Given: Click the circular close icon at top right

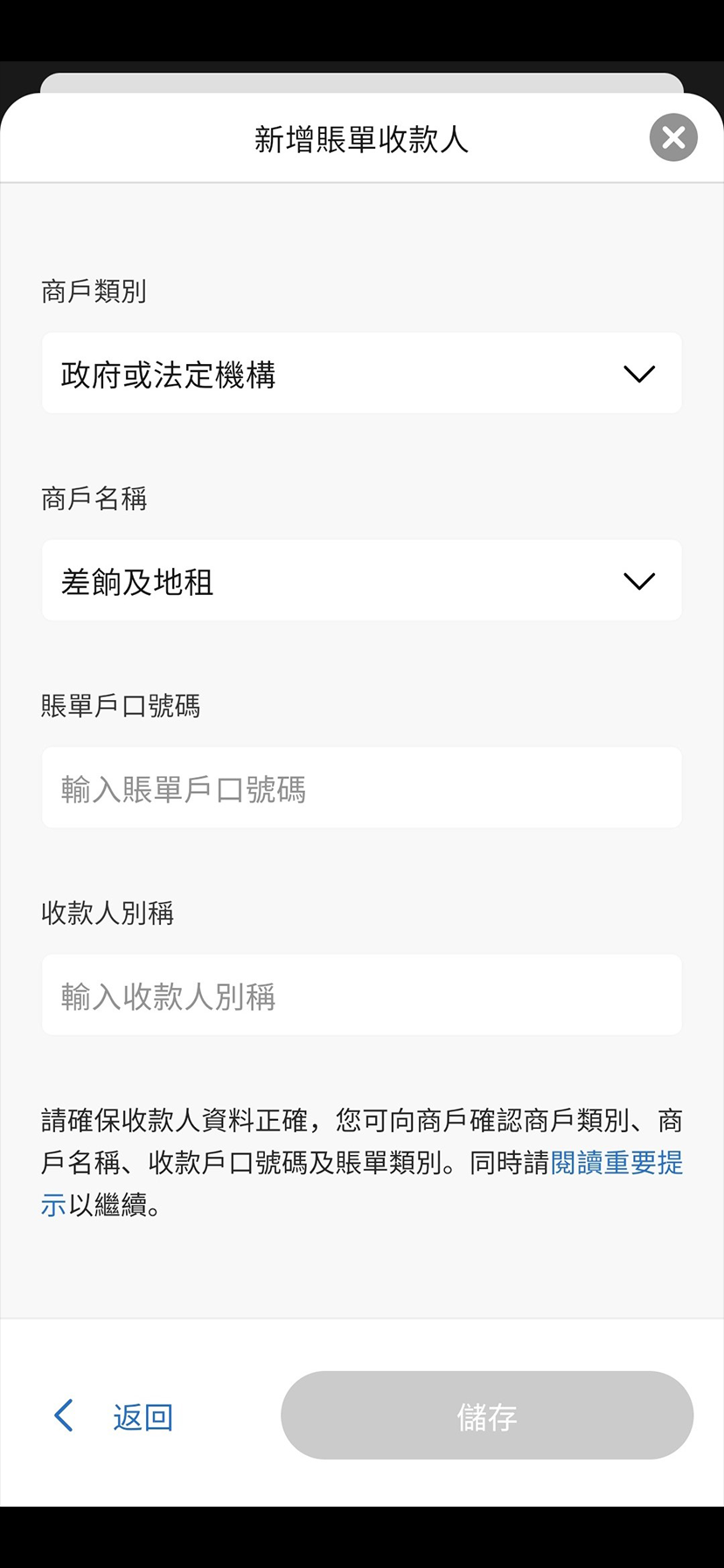Looking at the screenshot, I should pyautogui.click(x=672, y=137).
